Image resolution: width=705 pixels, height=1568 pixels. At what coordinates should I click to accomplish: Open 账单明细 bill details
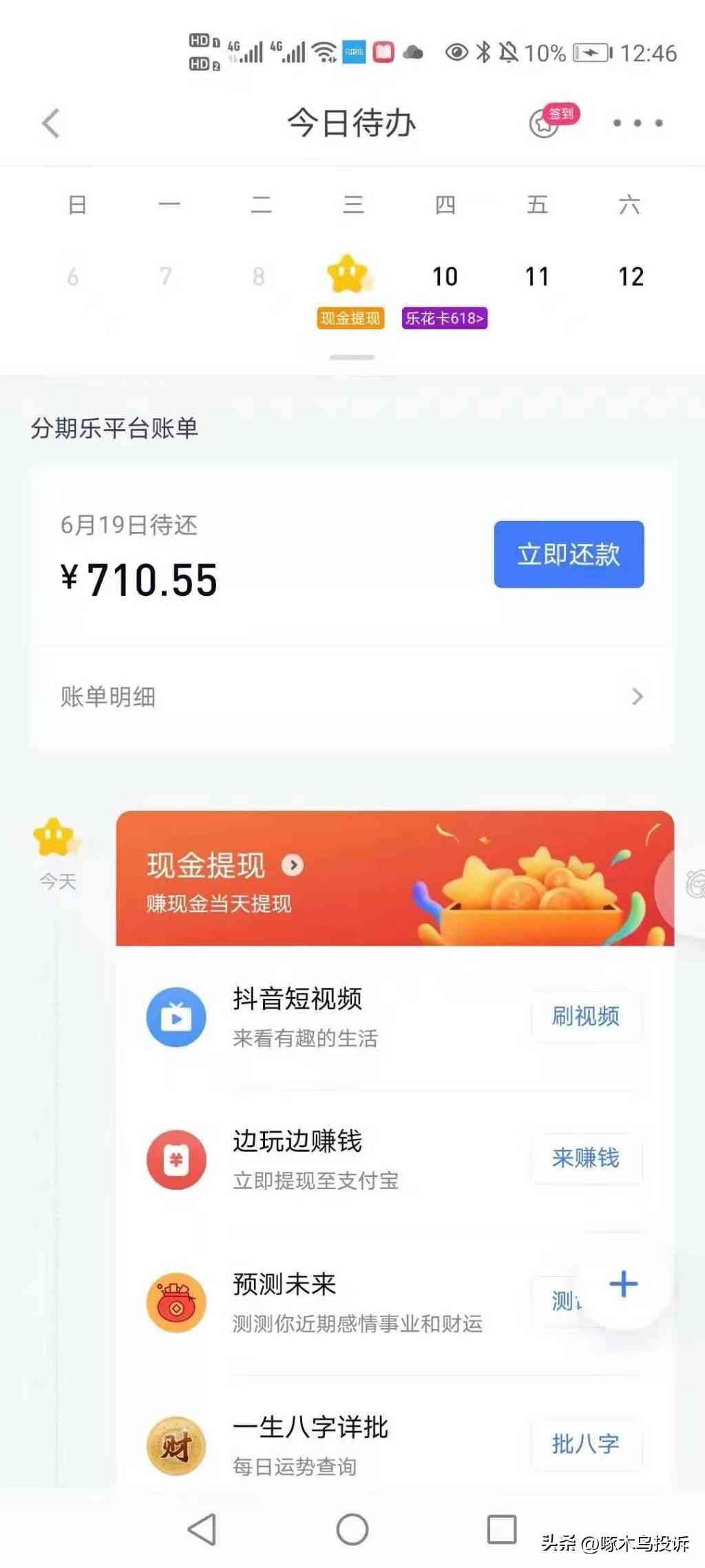(x=351, y=697)
